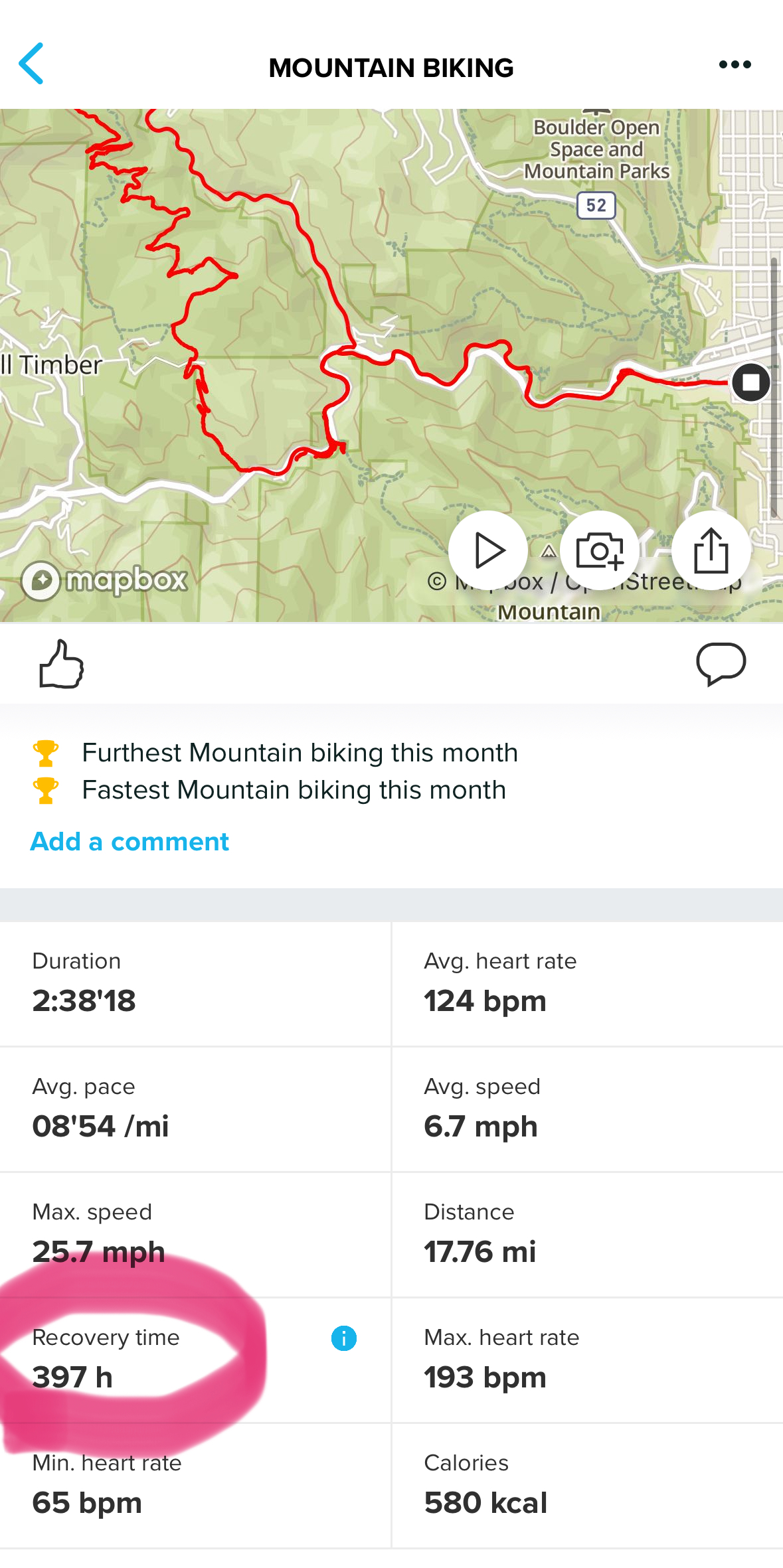Share this mountain biking workout
The image size is (783, 1568).
(711, 550)
